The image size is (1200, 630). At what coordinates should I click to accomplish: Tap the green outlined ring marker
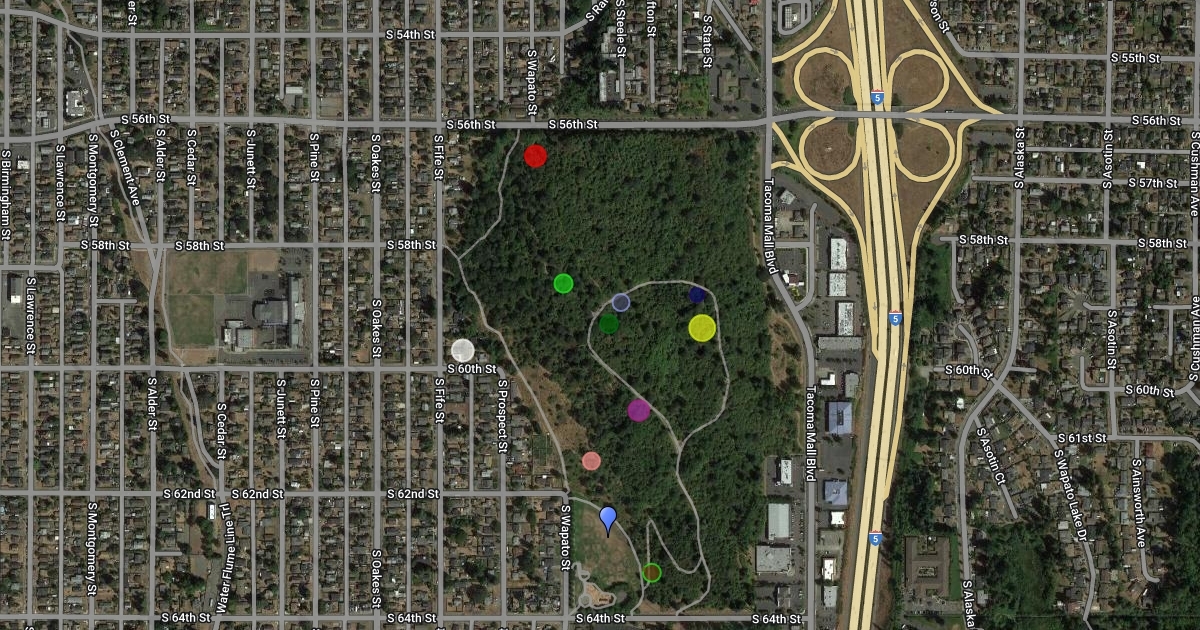[x=652, y=572]
